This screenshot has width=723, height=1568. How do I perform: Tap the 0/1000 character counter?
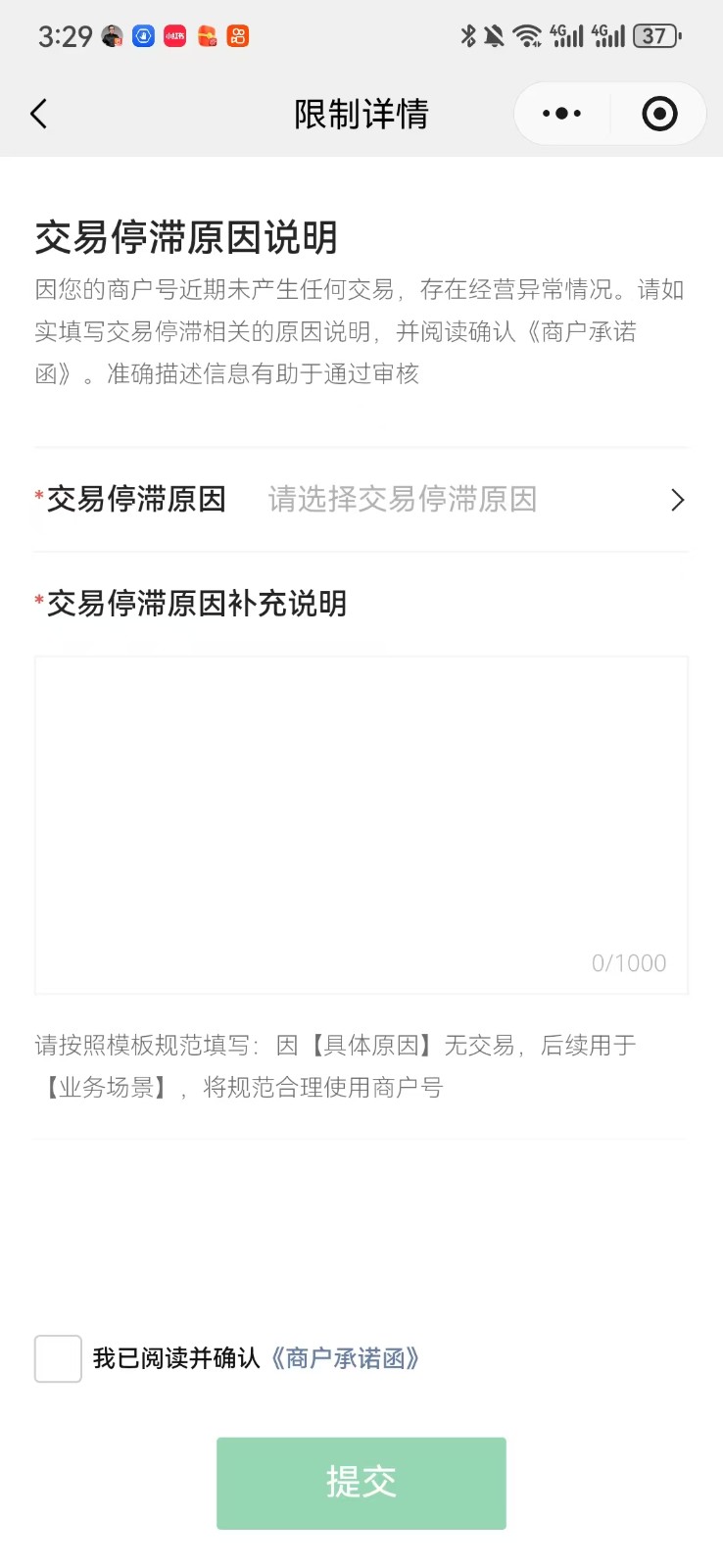click(x=628, y=962)
